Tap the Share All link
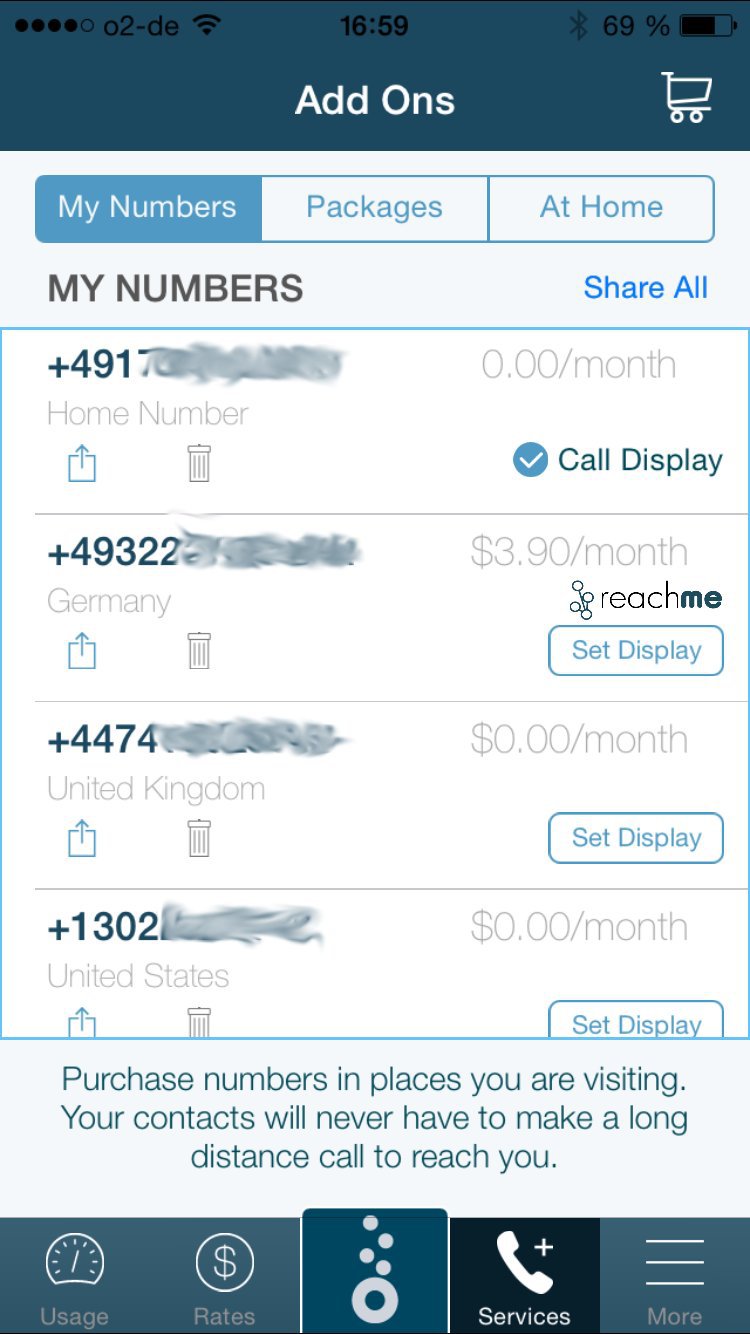The height and width of the screenshot is (1334, 750). 645,288
